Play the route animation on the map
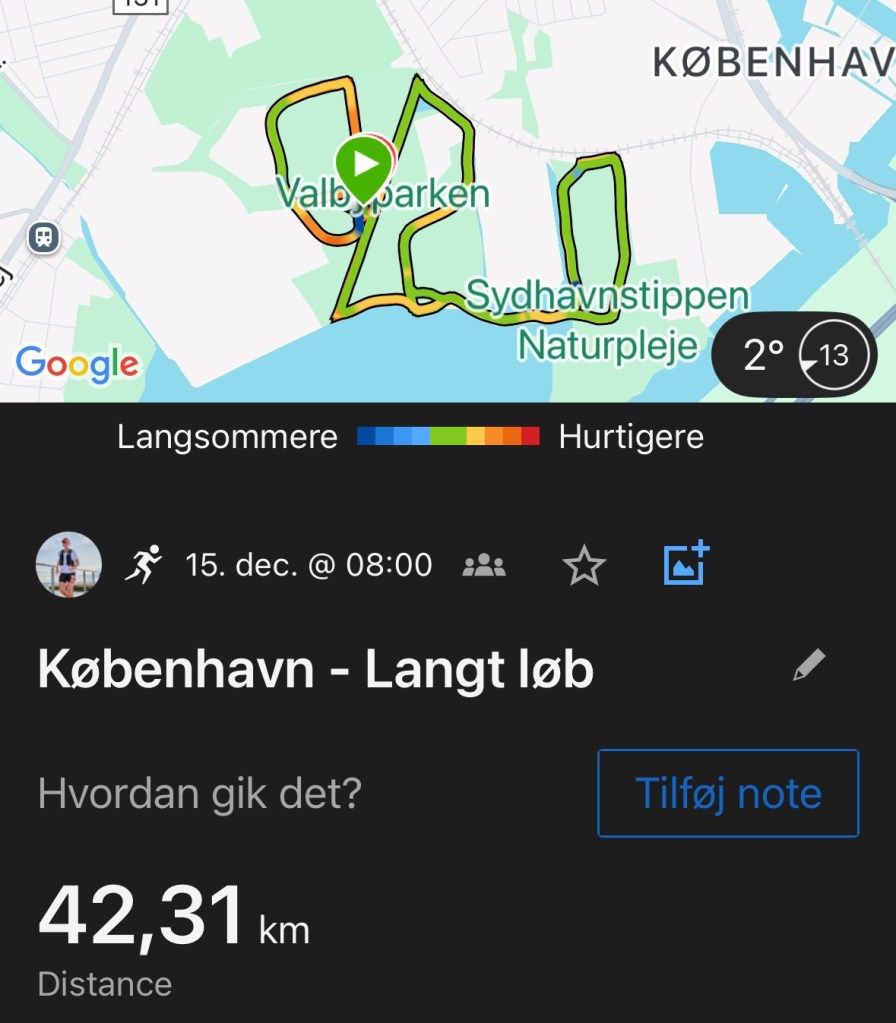Image resolution: width=896 pixels, height=1023 pixels. tap(365, 163)
